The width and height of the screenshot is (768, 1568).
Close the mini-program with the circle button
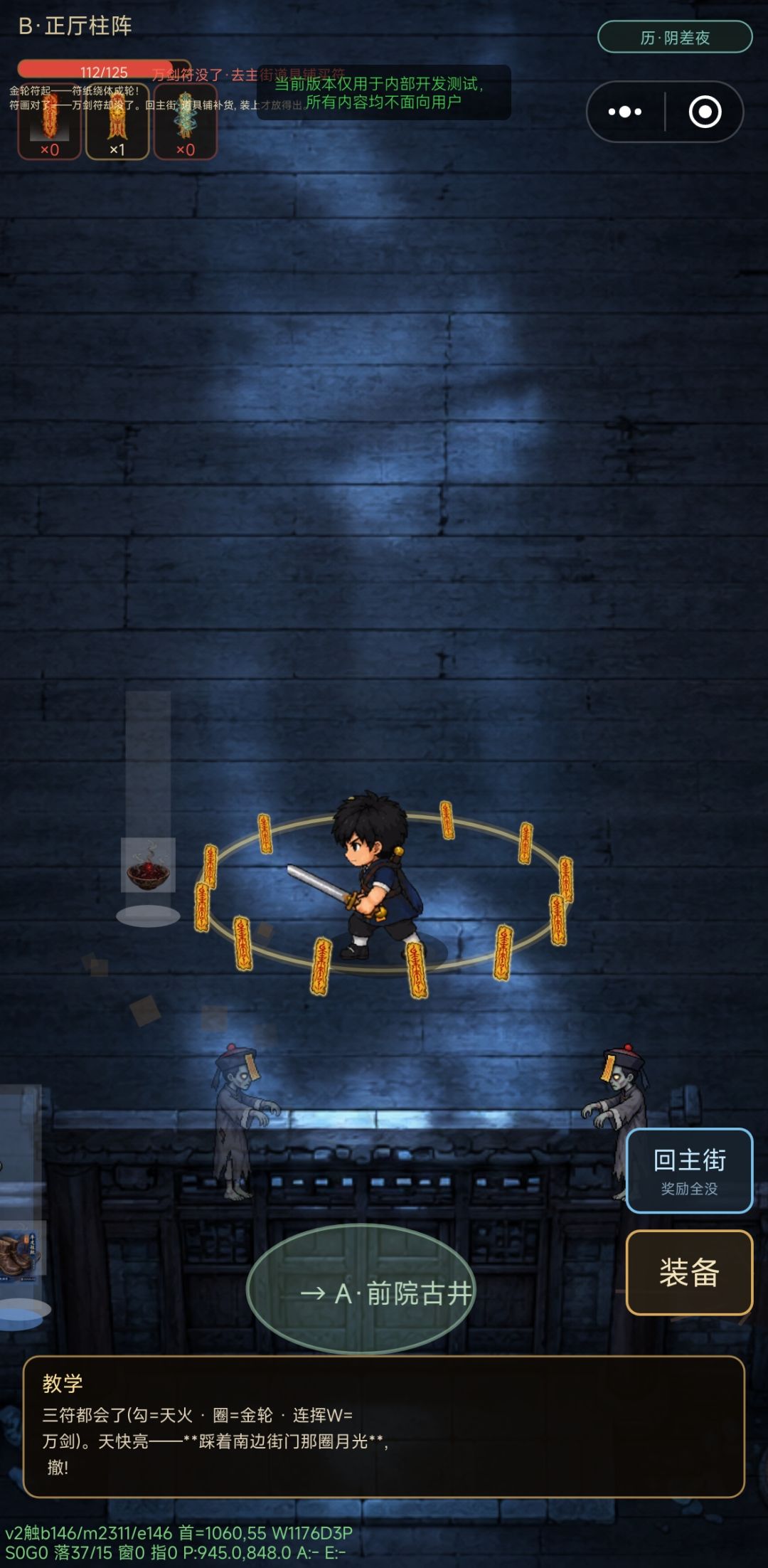tap(705, 112)
